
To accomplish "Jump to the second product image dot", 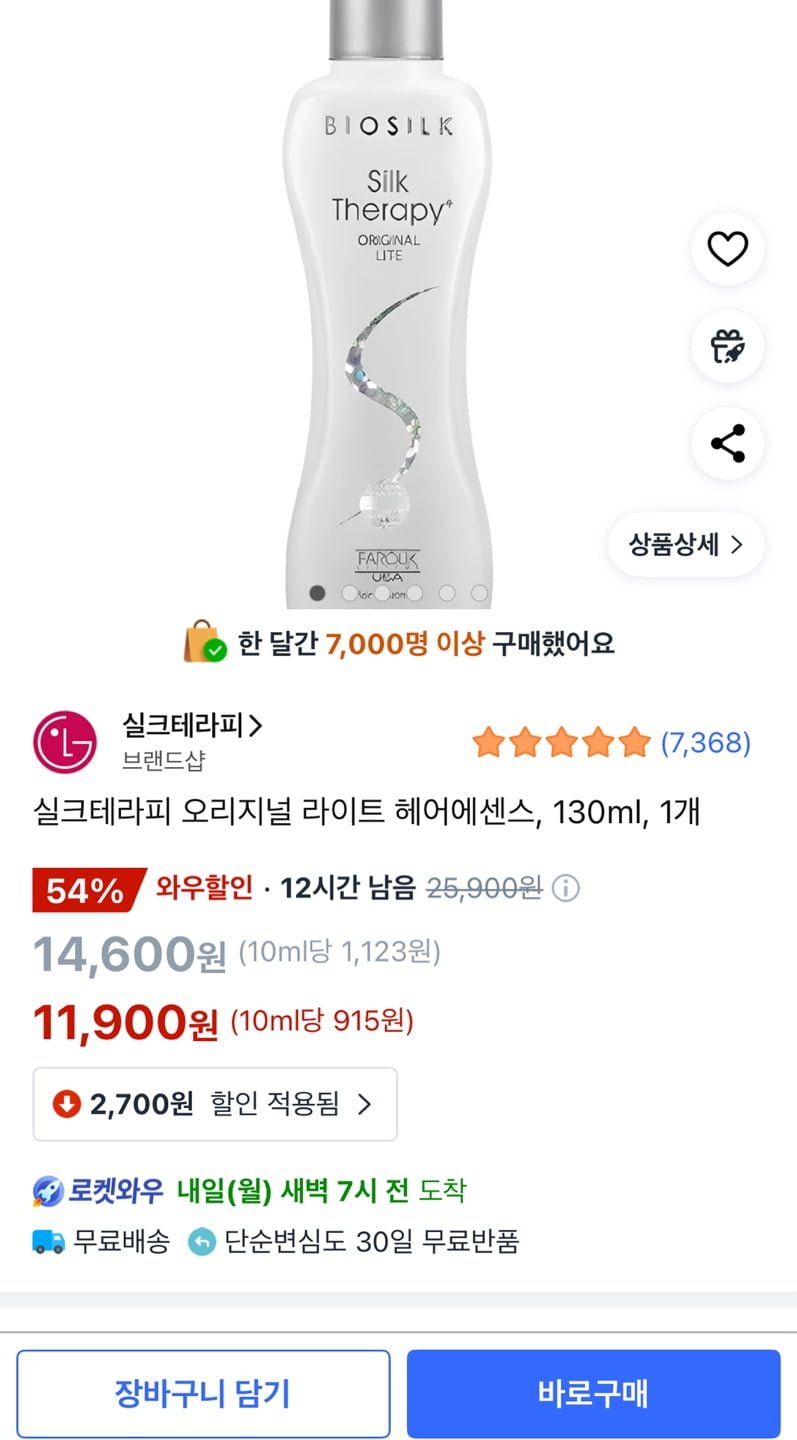I will (x=350, y=593).
